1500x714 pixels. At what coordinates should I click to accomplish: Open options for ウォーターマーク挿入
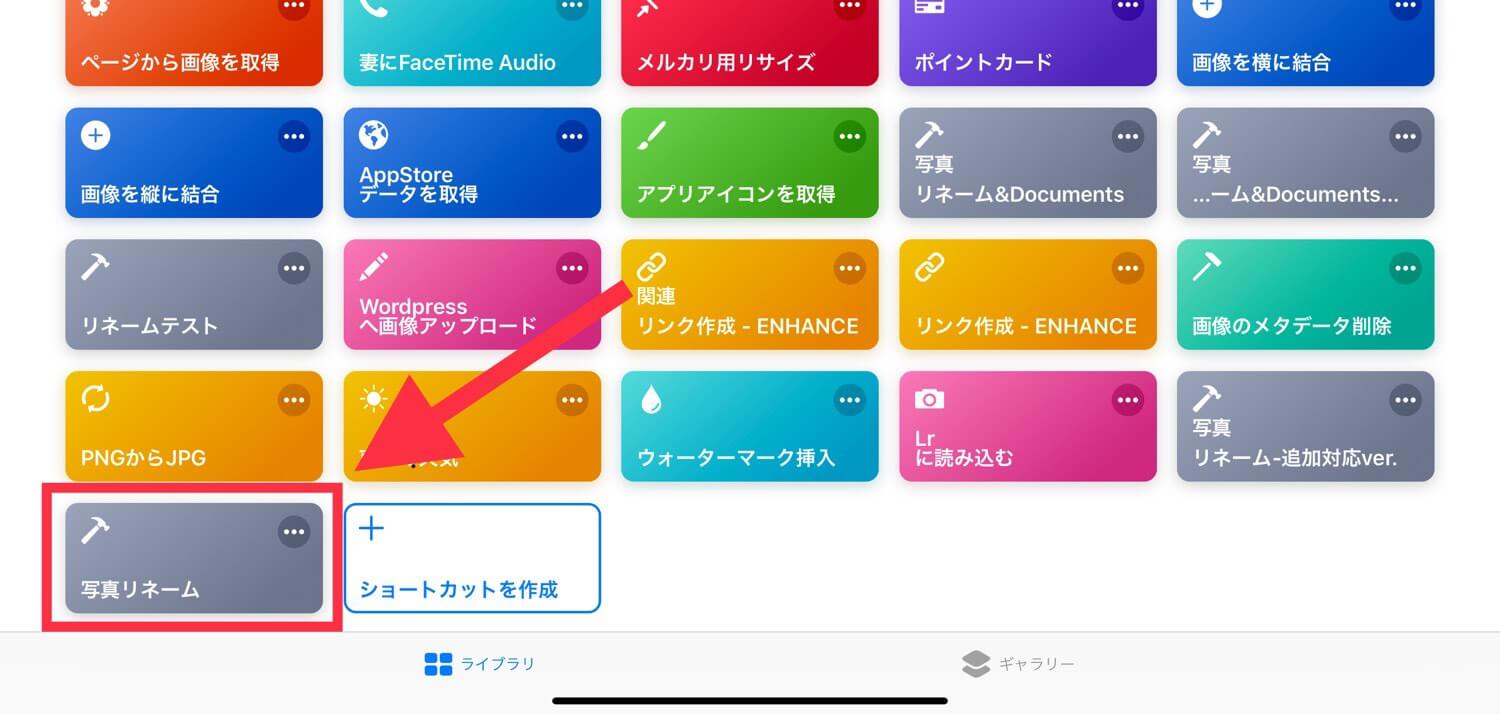850,400
